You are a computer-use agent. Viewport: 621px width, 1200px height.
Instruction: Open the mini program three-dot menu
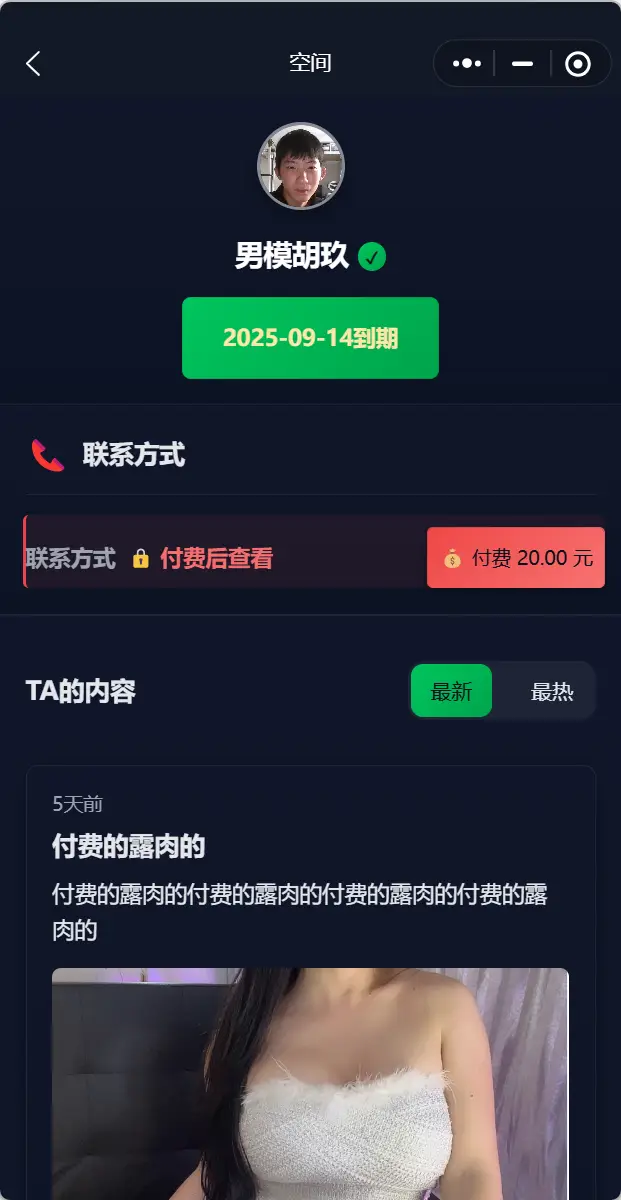pos(467,64)
